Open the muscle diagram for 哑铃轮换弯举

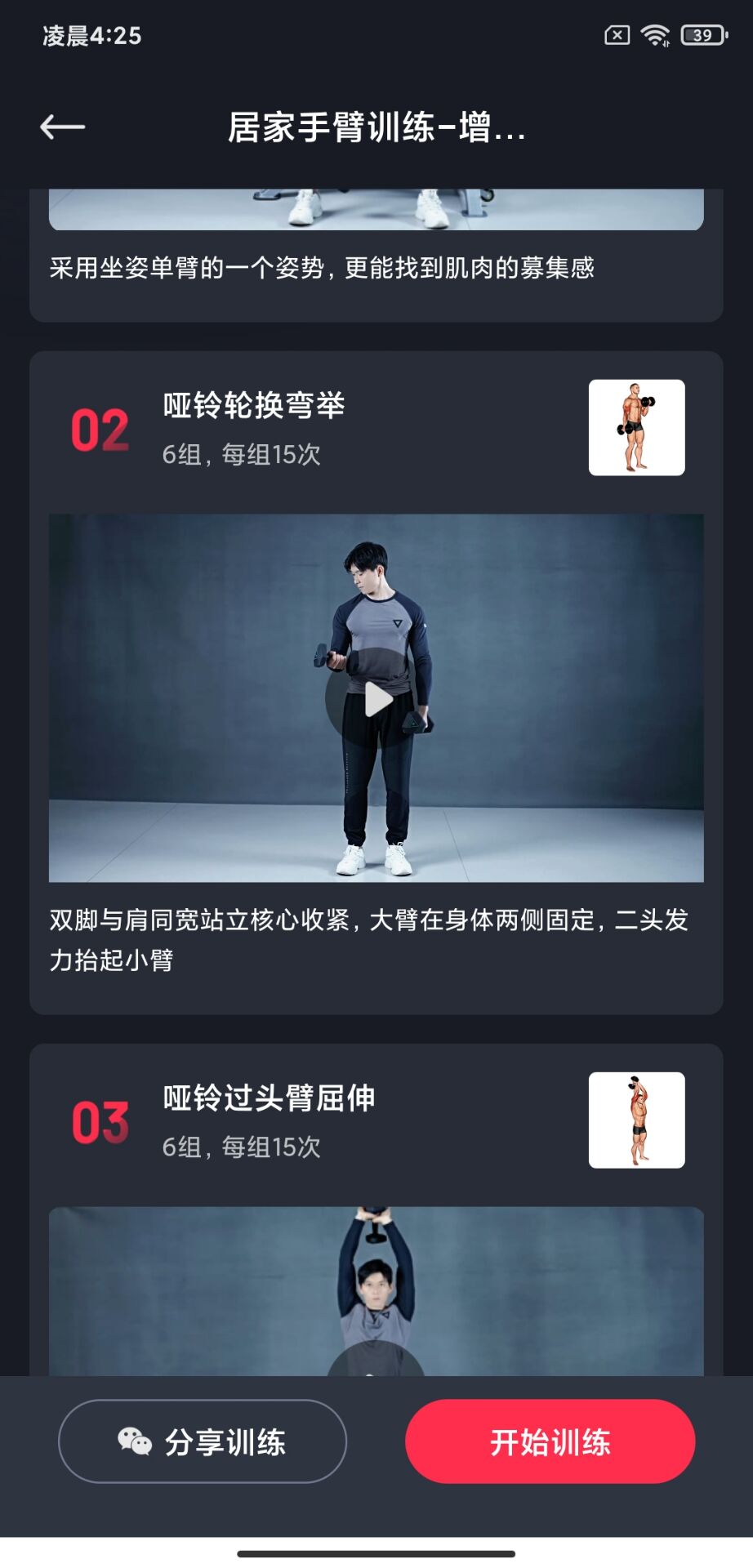(x=636, y=427)
